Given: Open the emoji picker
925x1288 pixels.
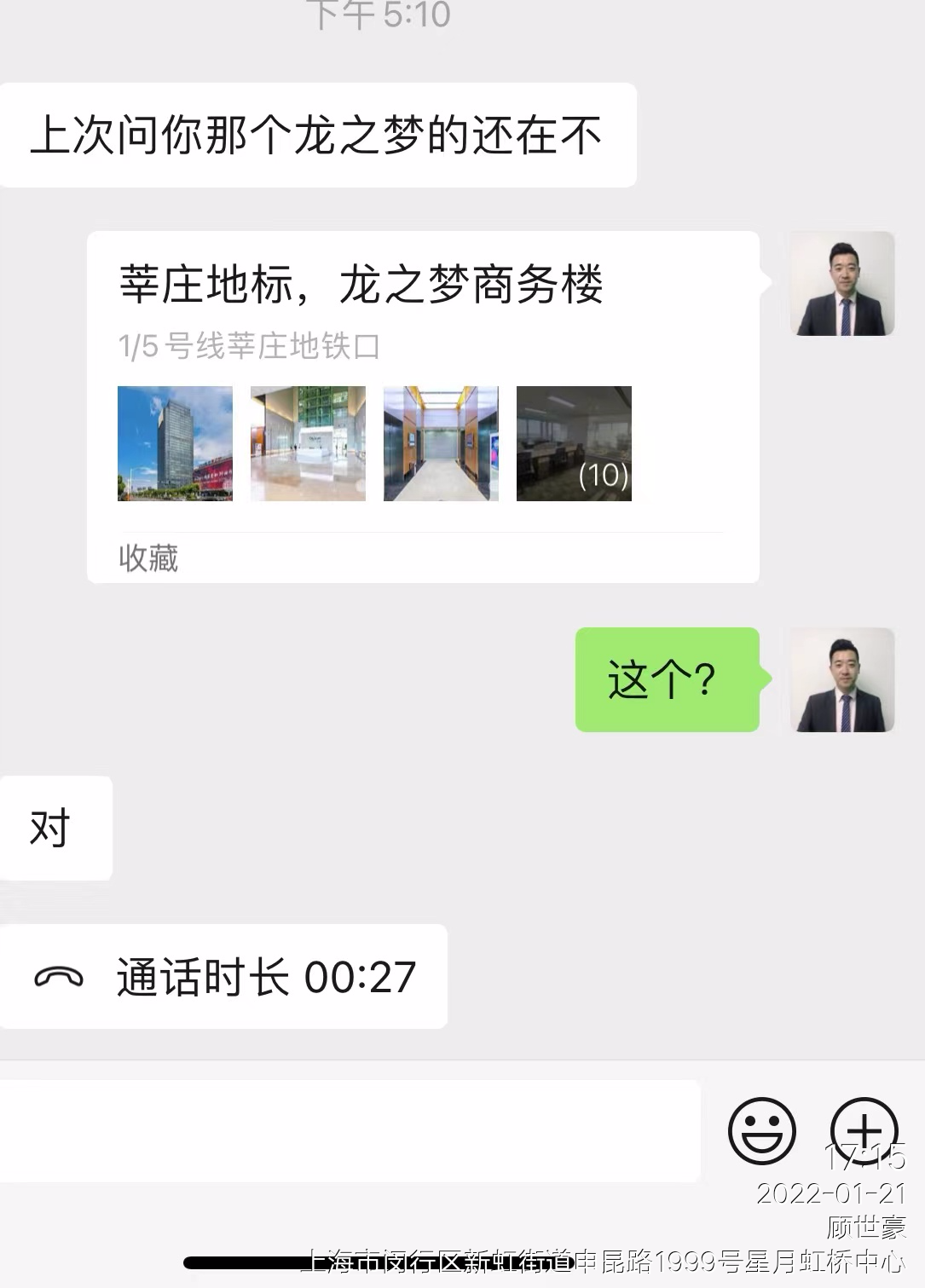Looking at the screenshot, I should (761, 1130).
